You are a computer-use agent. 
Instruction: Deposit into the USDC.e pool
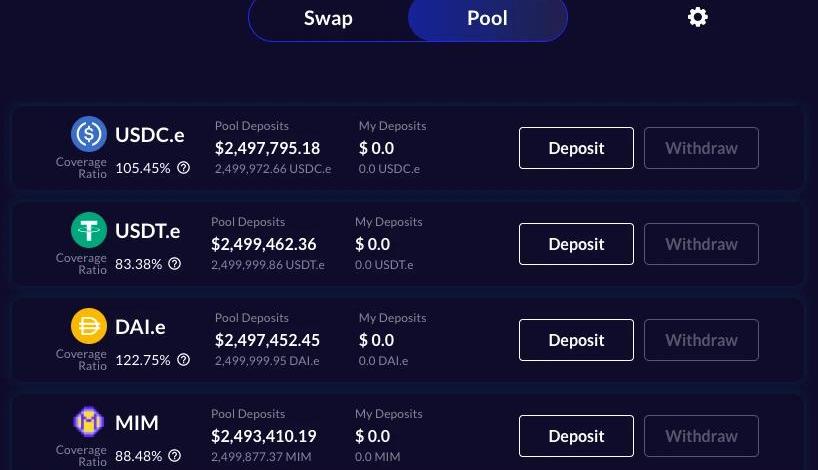coord(576,148)
